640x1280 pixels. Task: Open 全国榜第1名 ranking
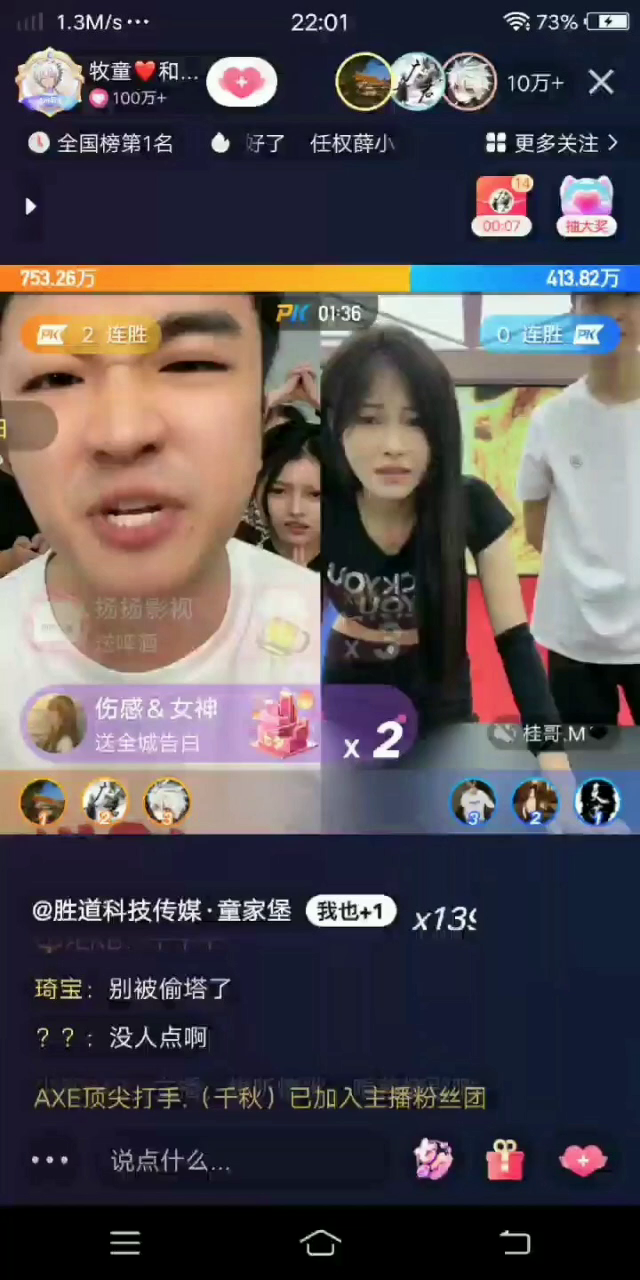tap(101, 143)
